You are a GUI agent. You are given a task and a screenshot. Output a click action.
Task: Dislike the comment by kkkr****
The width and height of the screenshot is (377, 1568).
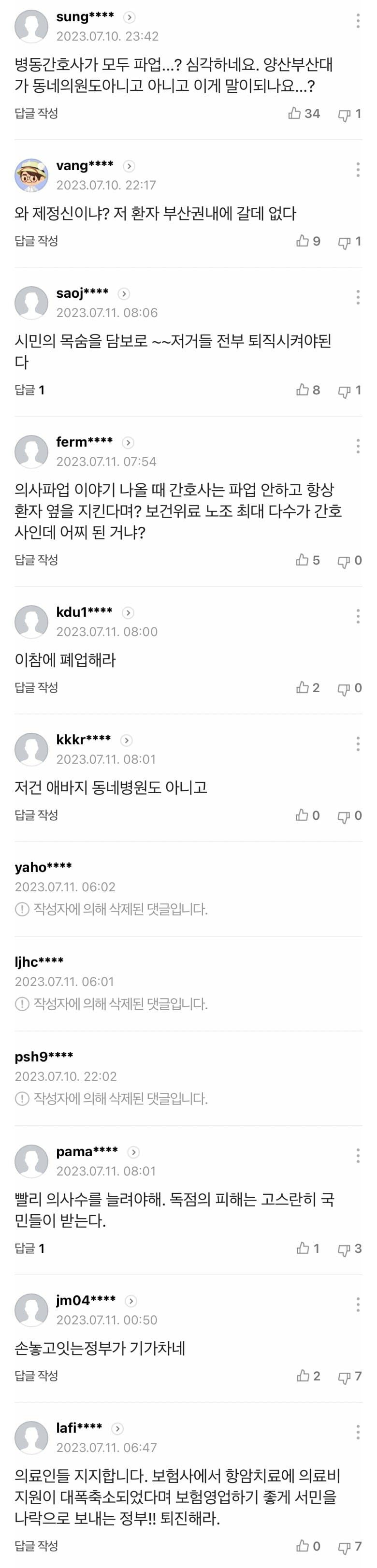(x=349, y=815)
